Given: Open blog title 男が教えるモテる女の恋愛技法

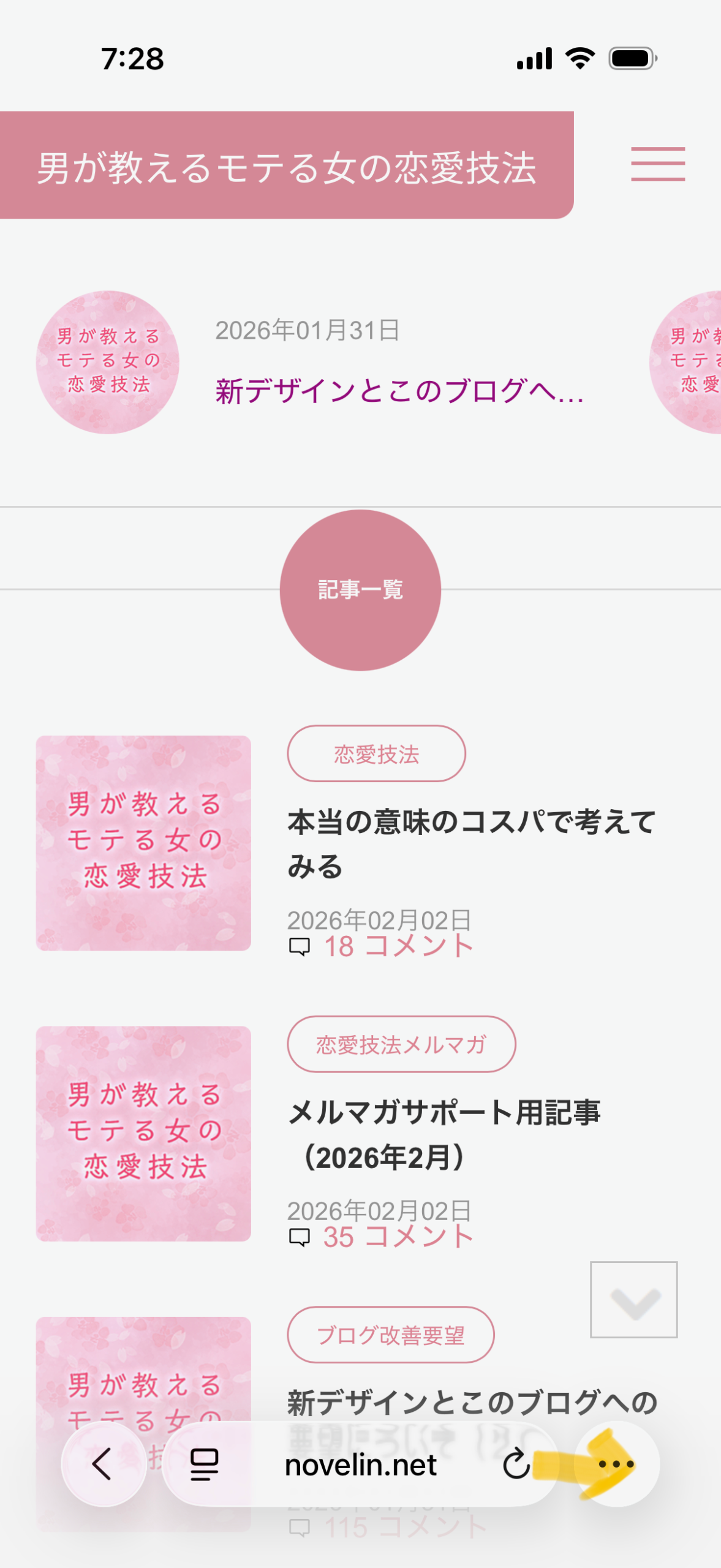Looking at the screenshot, I should 286,167.
